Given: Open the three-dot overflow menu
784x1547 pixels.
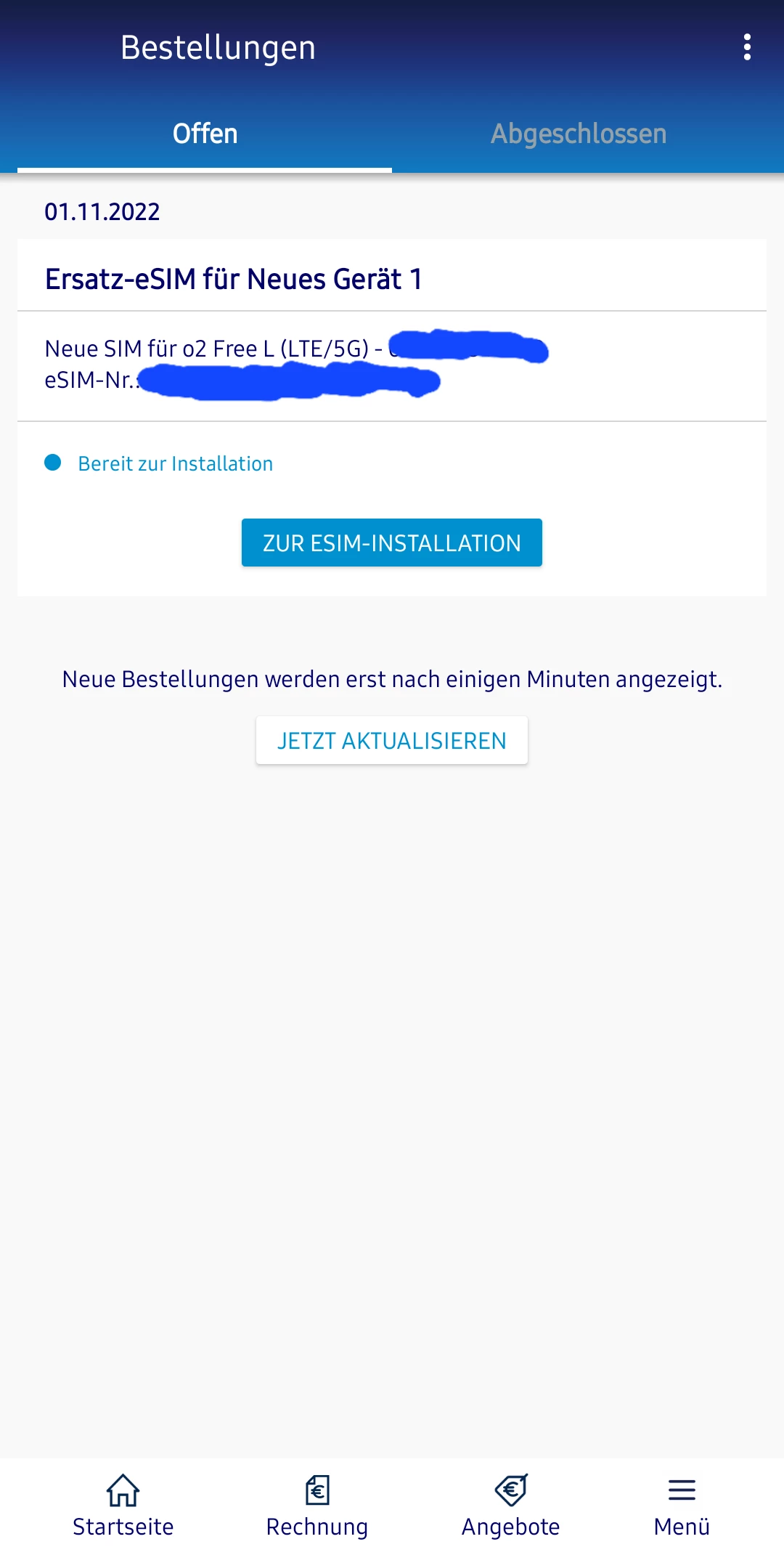Looking at the screenshot, I should [x=747, y=48].
